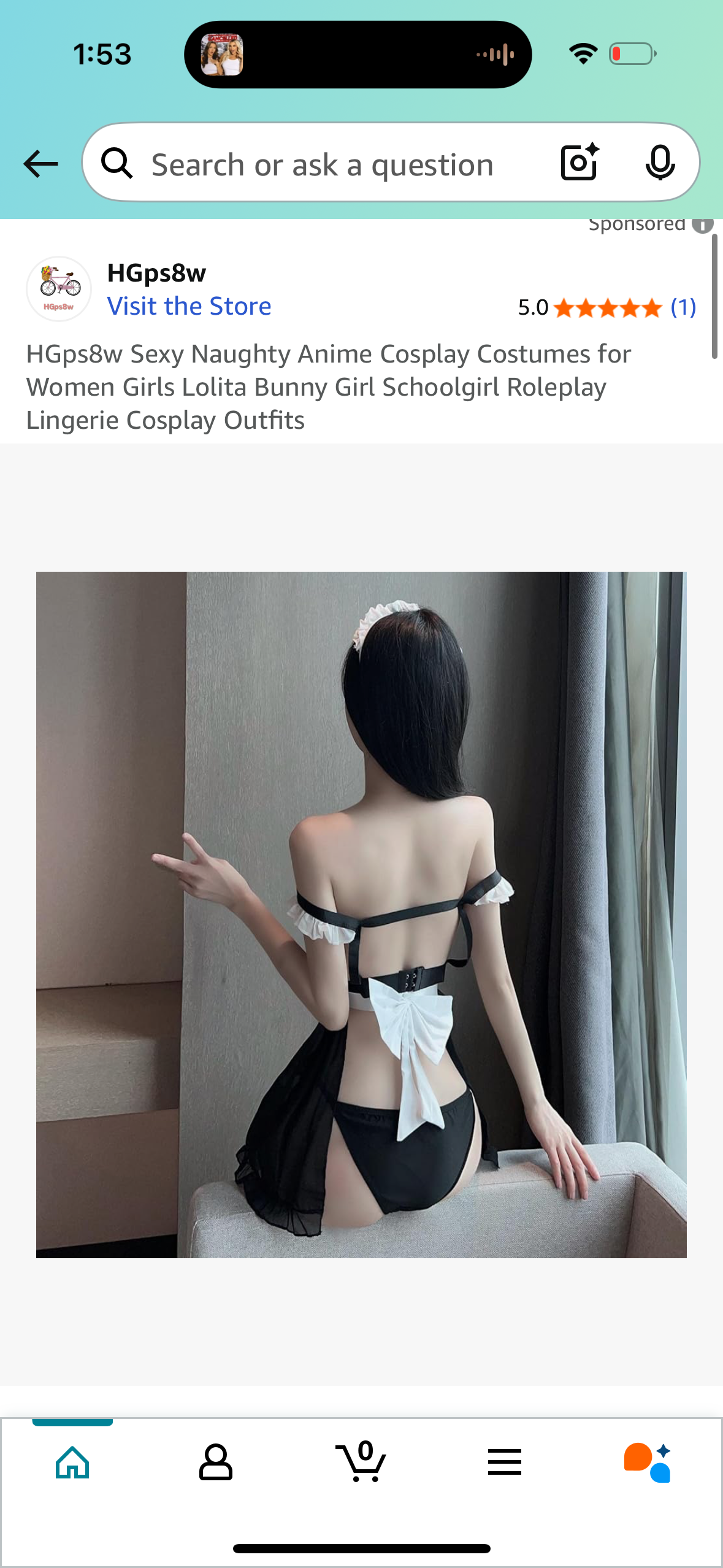Open the account profile tab
Image resolution: width=723 pixels, height=1568 pixels.
[x=216, y=1462]
